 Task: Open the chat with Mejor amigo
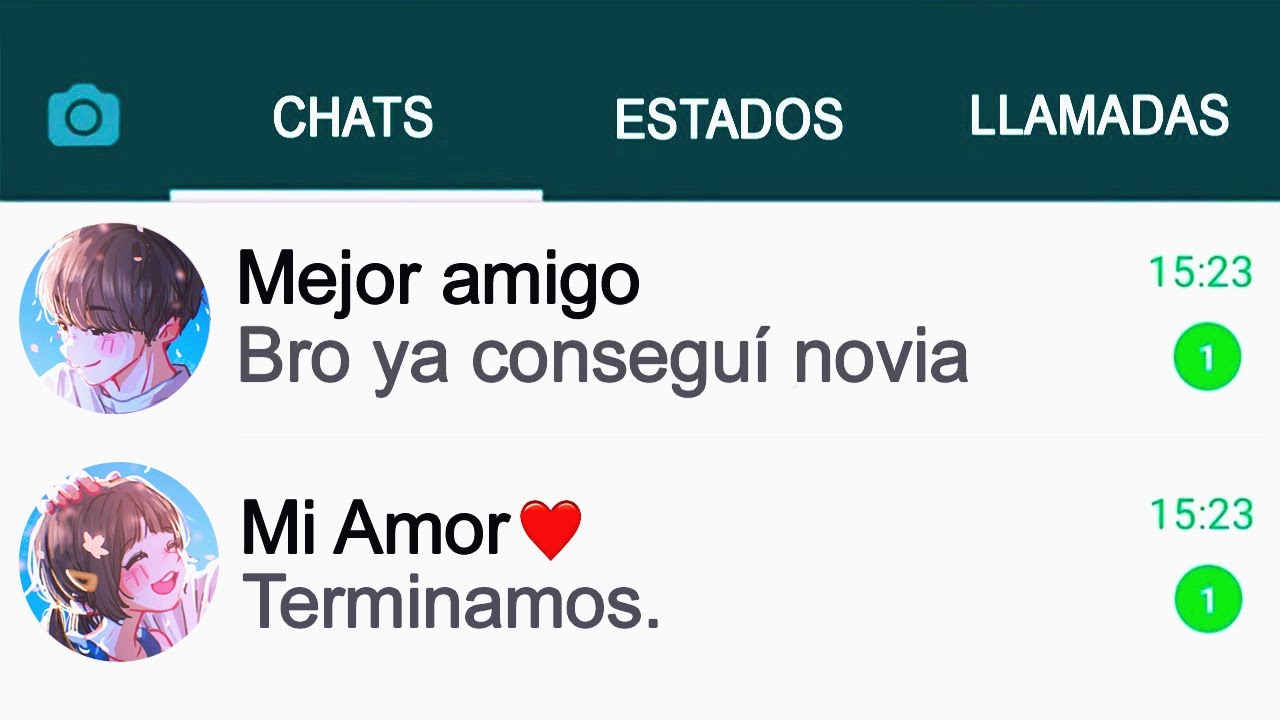(x=640, y=320)
